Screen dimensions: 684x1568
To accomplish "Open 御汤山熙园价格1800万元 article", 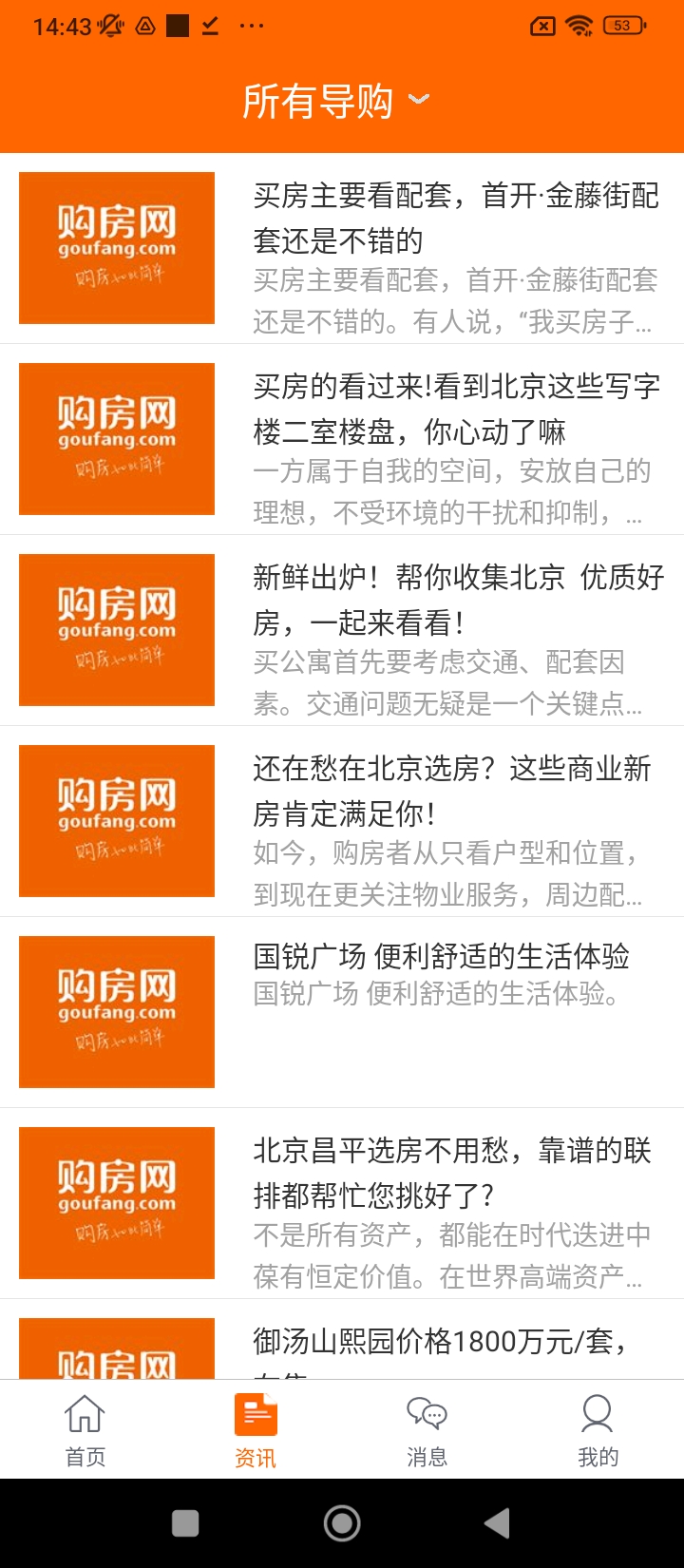I will point(441,1342).
